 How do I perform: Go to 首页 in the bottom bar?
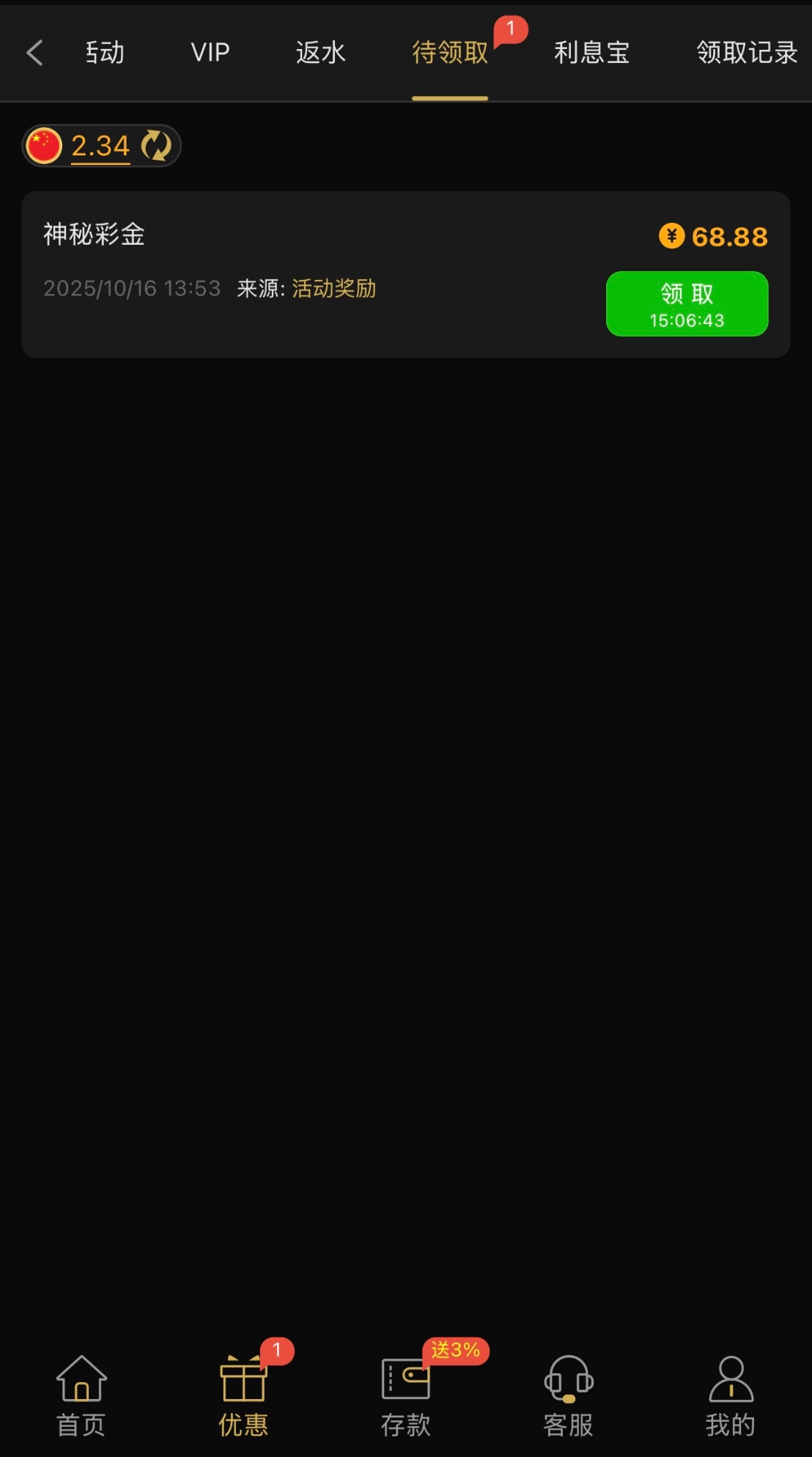tap(81, 1396)
